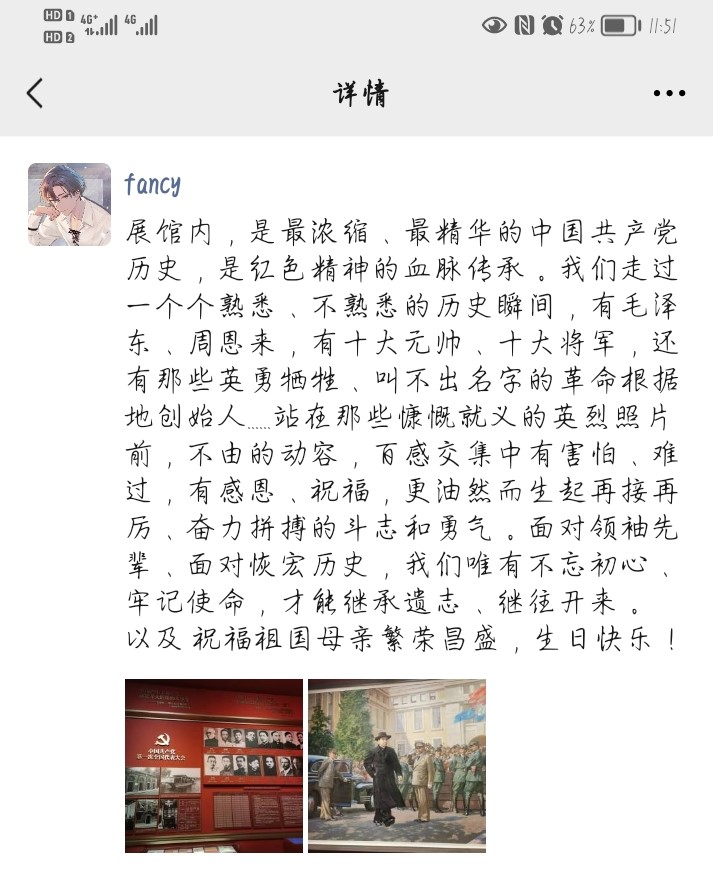713x877 pixels.
Task: Tap the username fancy
Action: tap(152, 184)
